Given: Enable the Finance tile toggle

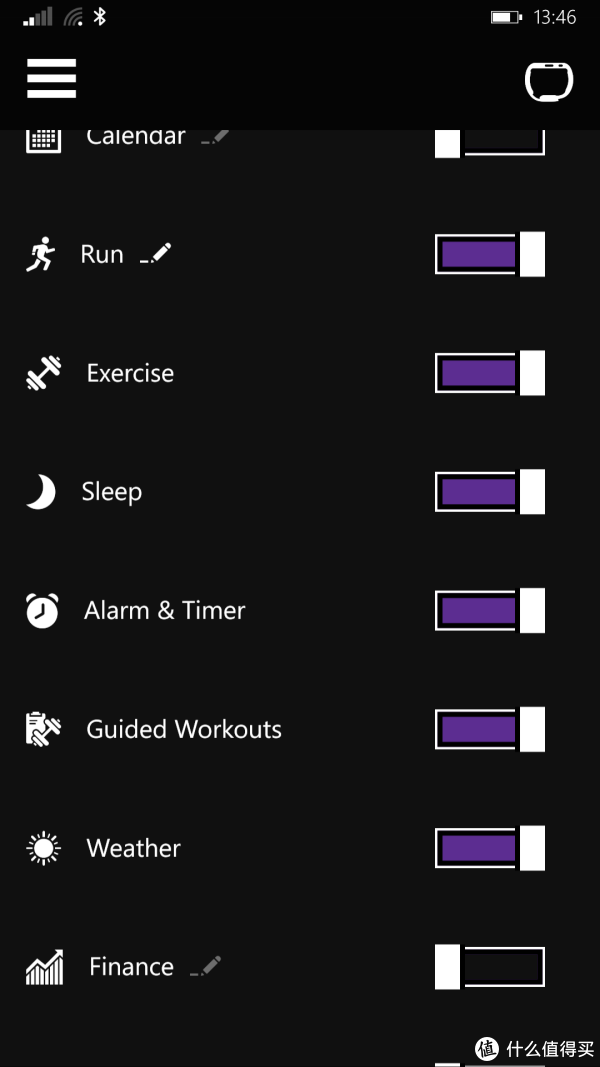Looking at the screenshot, I should (x=490, y=966).
